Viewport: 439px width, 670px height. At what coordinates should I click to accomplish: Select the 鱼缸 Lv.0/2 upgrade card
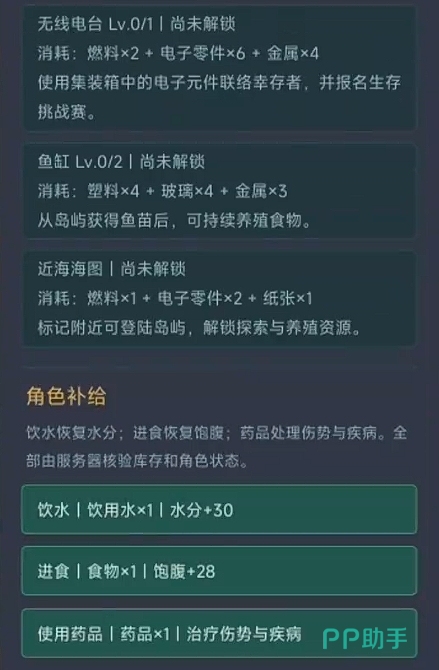219,191
